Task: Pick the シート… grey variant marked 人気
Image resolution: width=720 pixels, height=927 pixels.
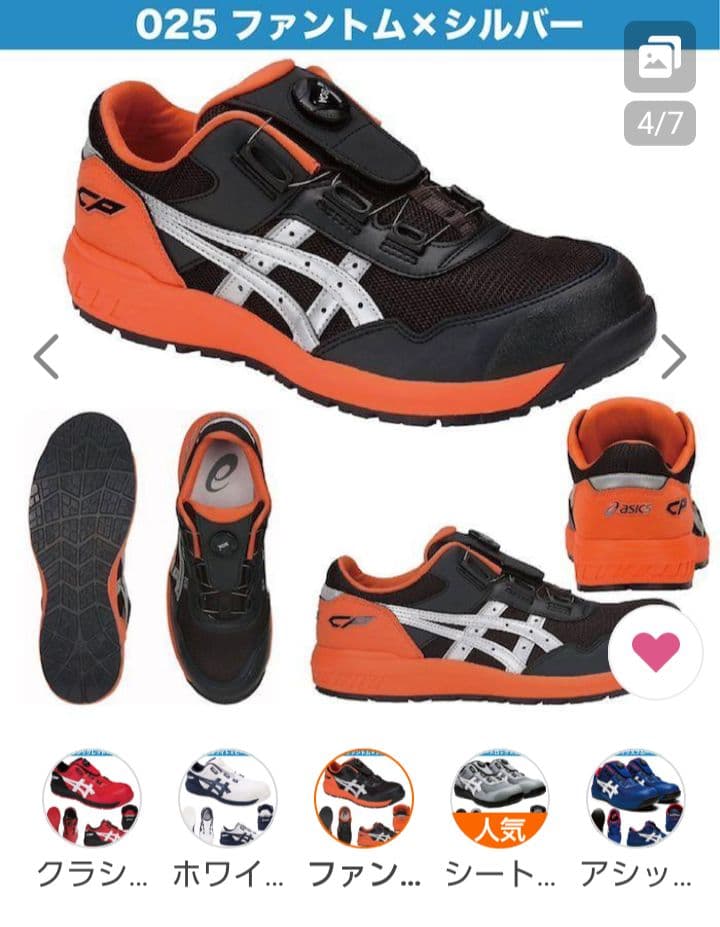Action: pyautogui.click(x=498, y=797)
